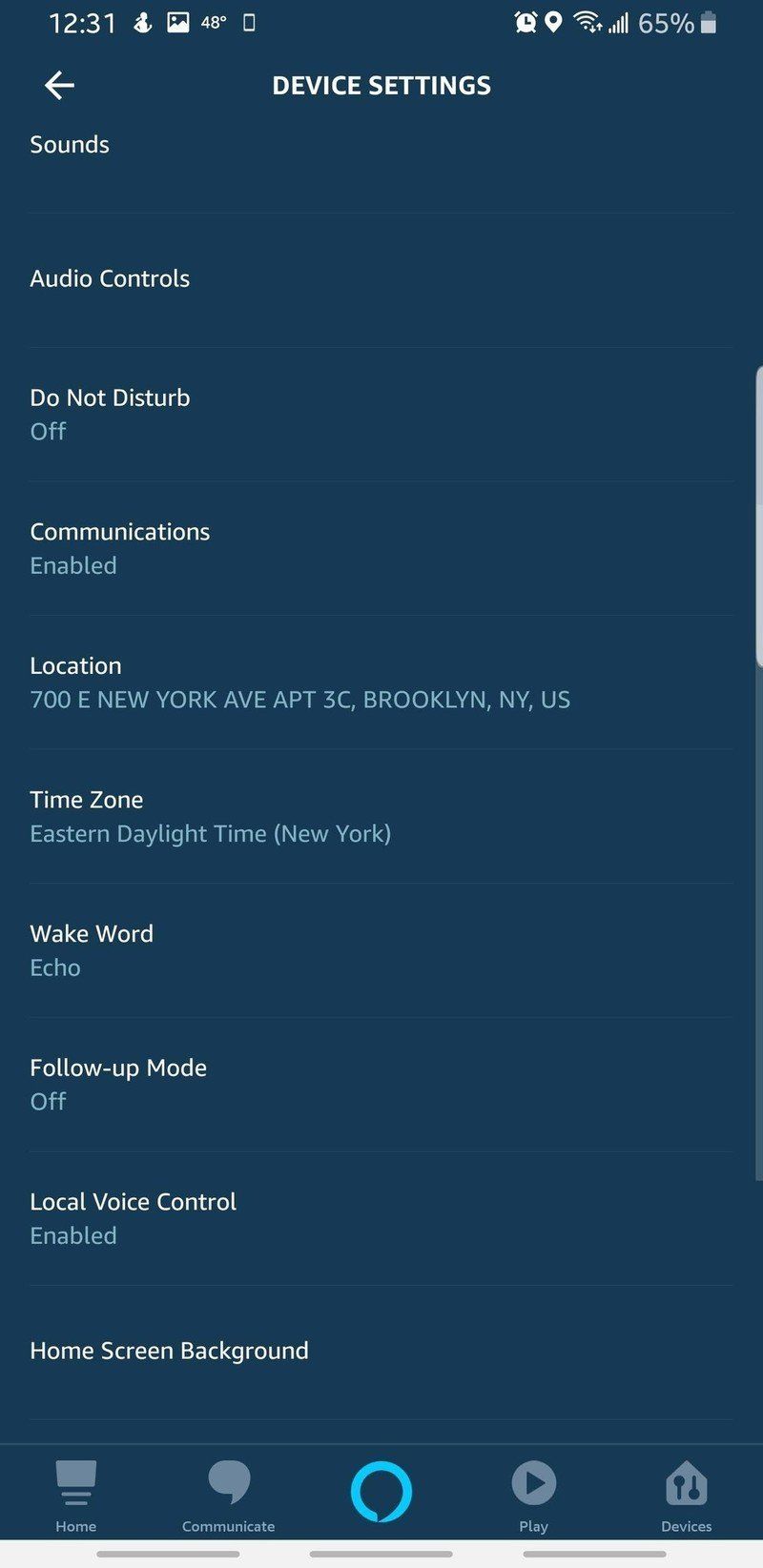Open Do Not Disturb settings

[x=110, y=414]
